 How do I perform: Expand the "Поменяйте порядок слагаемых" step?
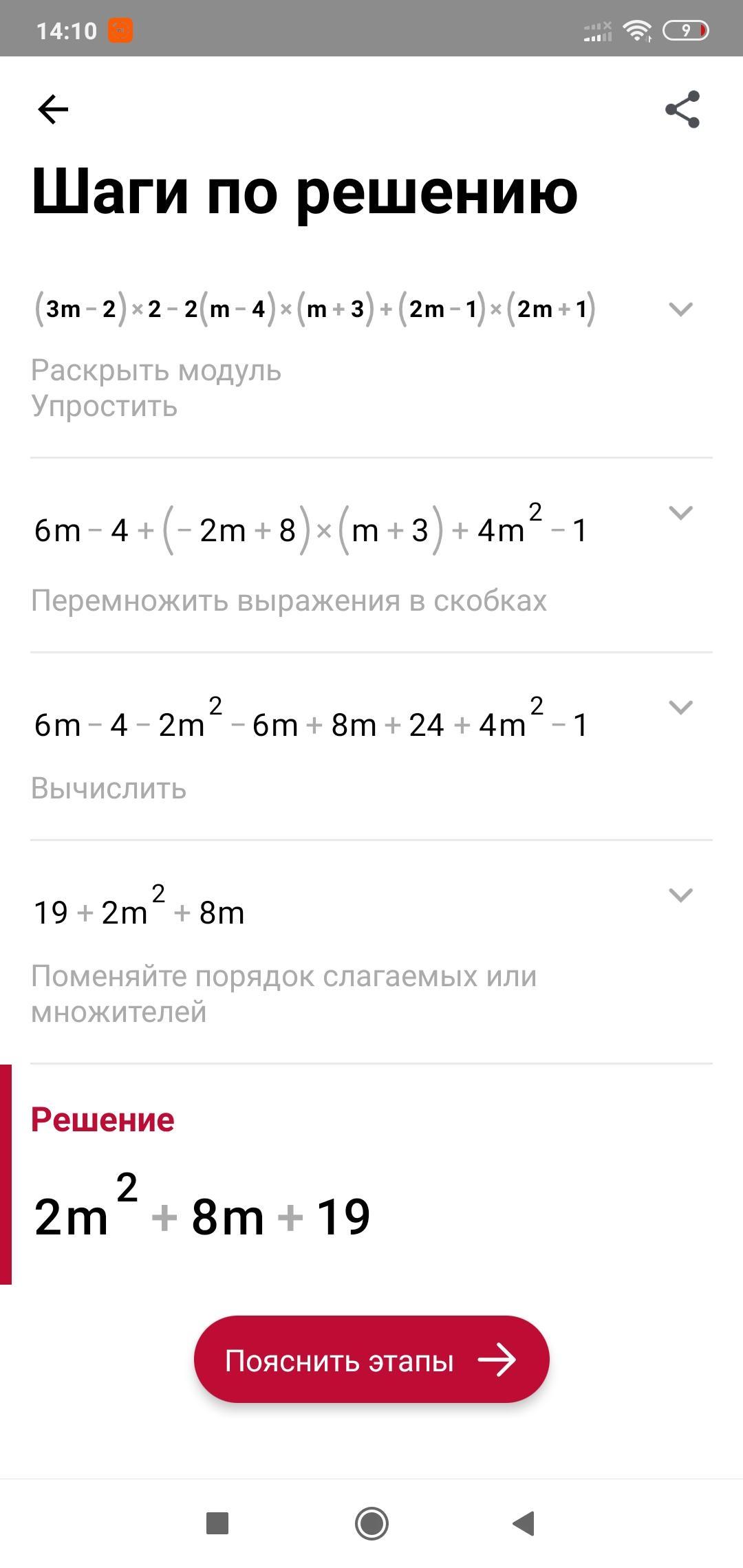click(x=680, y=895)
